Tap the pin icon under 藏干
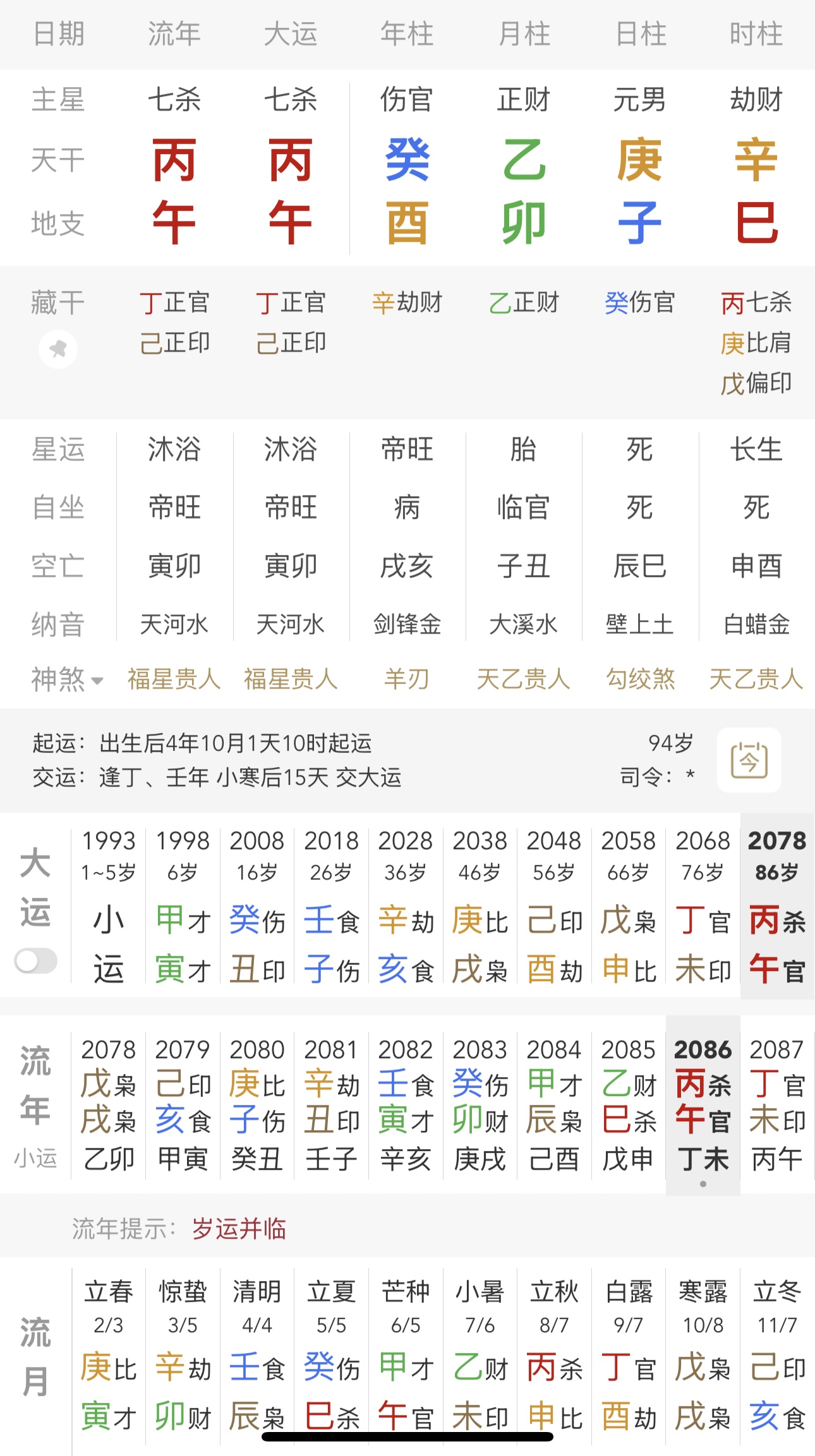This screenshot has height=1456, width=815. tap(58, 349)
